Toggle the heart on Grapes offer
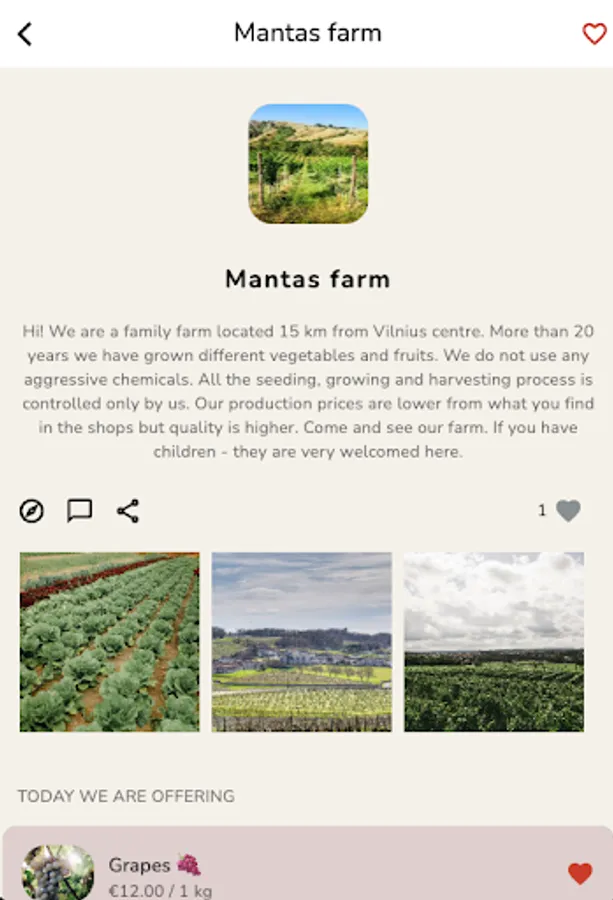This screenshot has height=900, width=613. click(x=580, y=873)
